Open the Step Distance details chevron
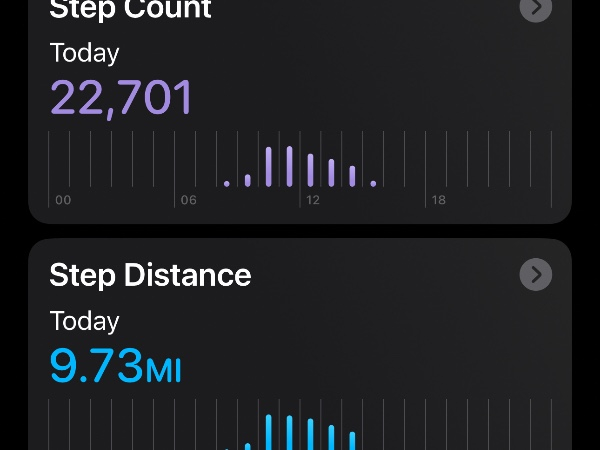This screenshot has width=600, height=450. point(536,274)
